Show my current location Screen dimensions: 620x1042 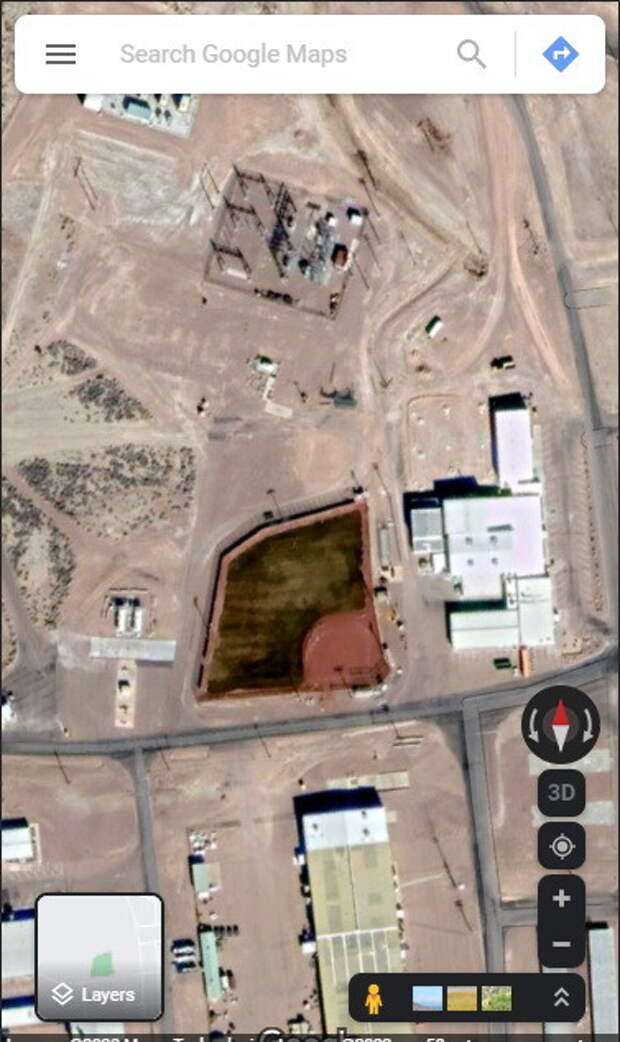point(562,846)
